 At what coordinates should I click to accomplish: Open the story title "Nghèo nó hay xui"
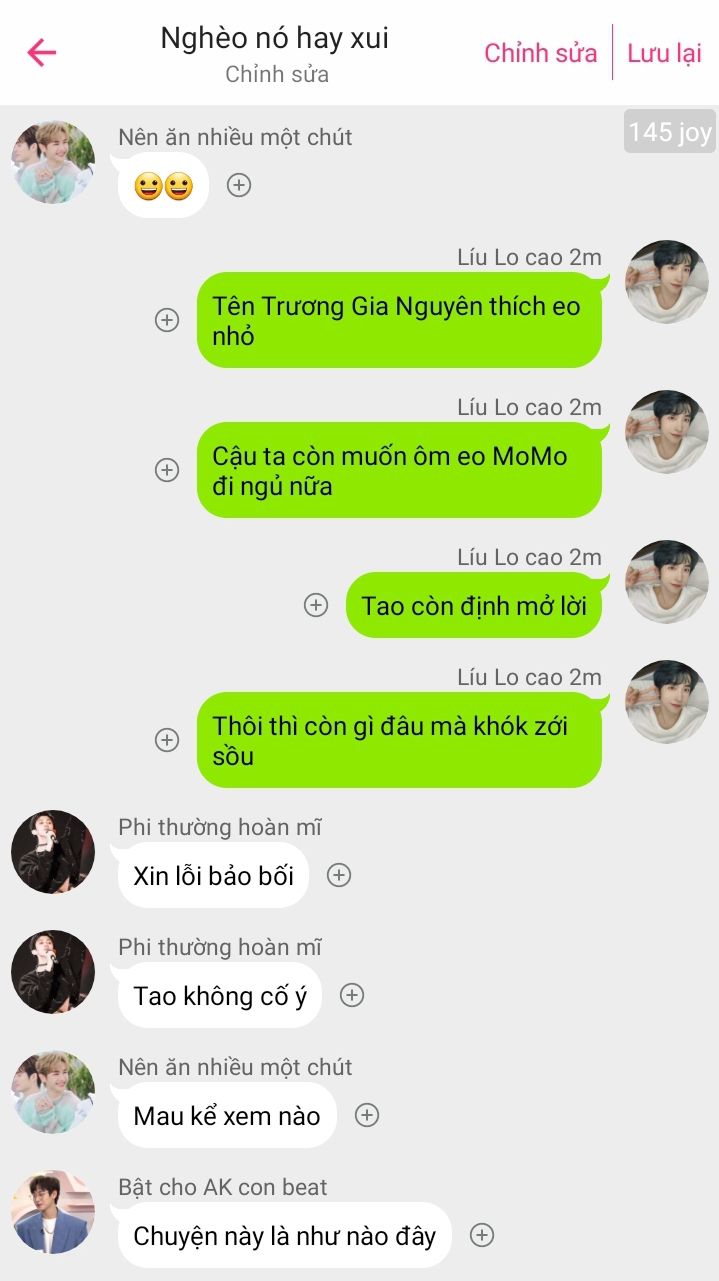tap(275, 39)
